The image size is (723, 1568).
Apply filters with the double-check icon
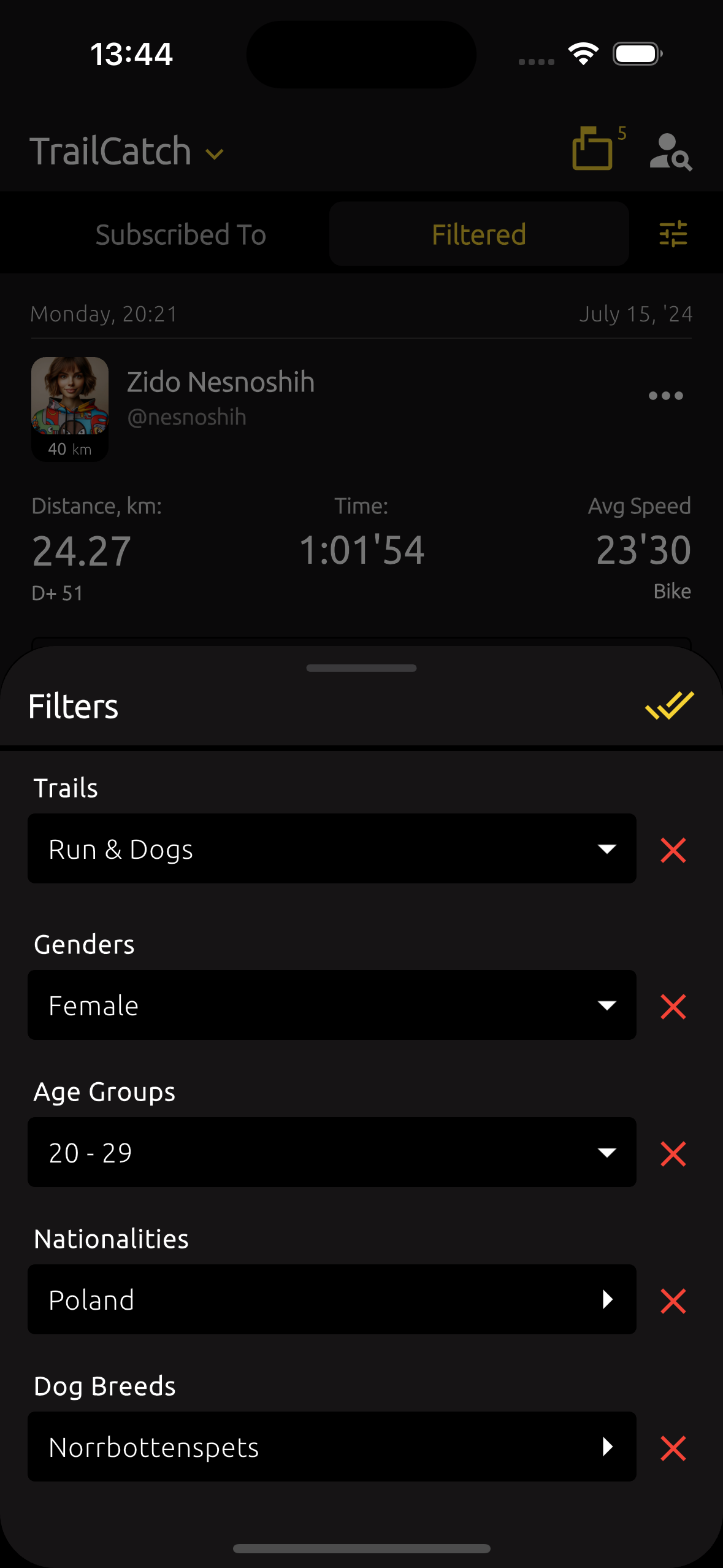pos(669,705)
